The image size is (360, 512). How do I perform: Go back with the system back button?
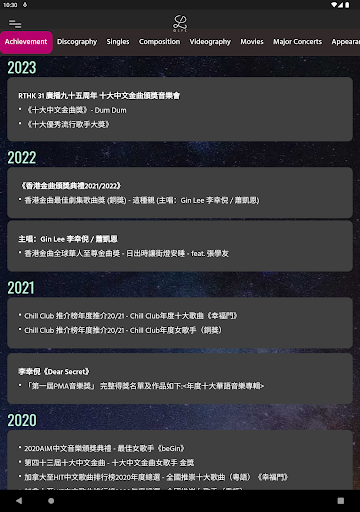tap(19, 501)
